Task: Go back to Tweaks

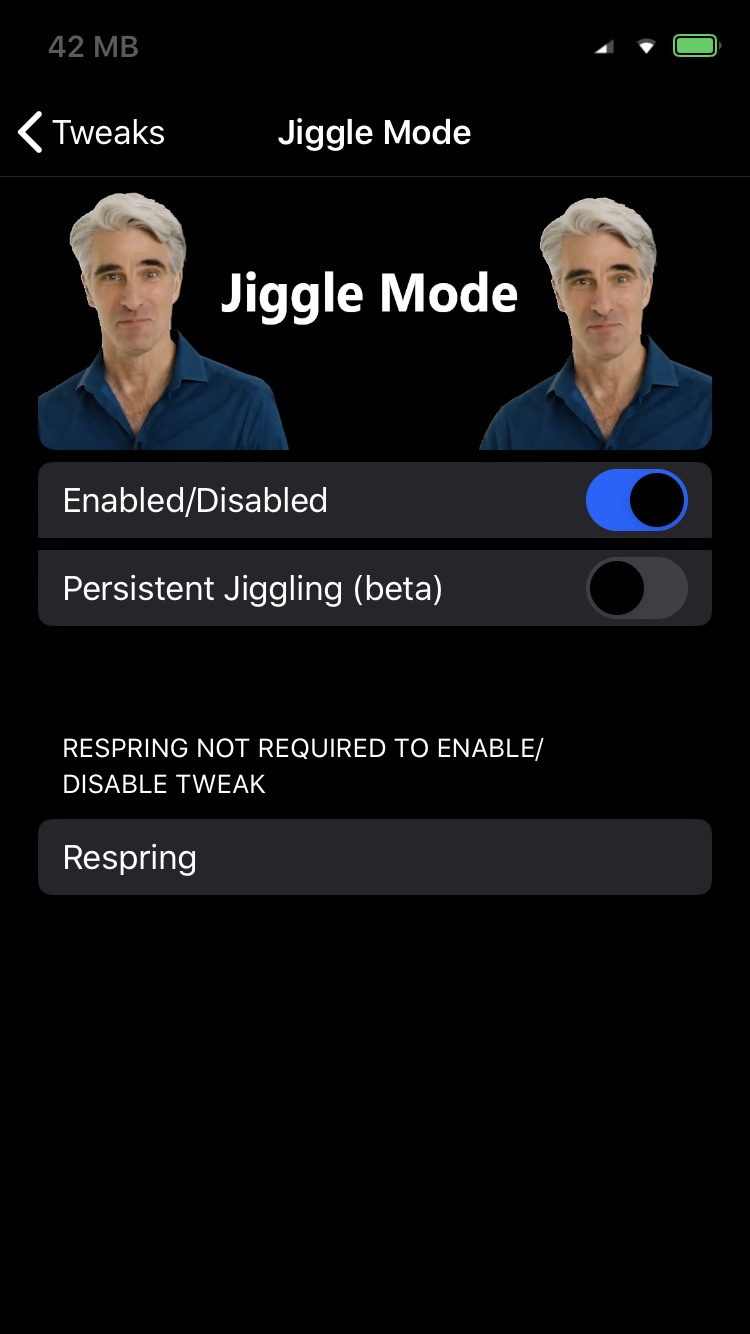Action: [x=92, y=133]
